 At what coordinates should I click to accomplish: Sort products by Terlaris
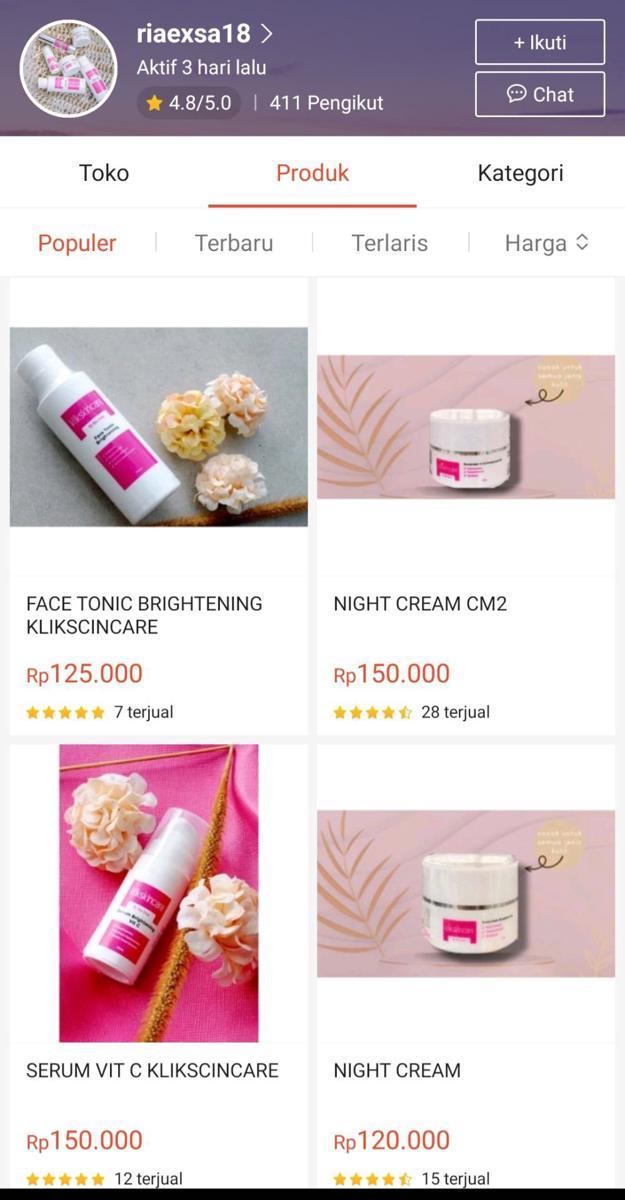[x=390, y=243]
